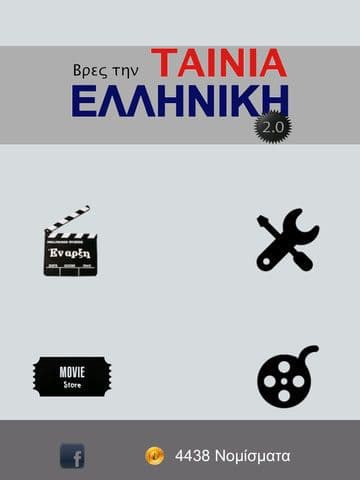The image size is (360, 480).
Task: Start the game with the Έναρξη clapperboard
Action: (70, 241)
